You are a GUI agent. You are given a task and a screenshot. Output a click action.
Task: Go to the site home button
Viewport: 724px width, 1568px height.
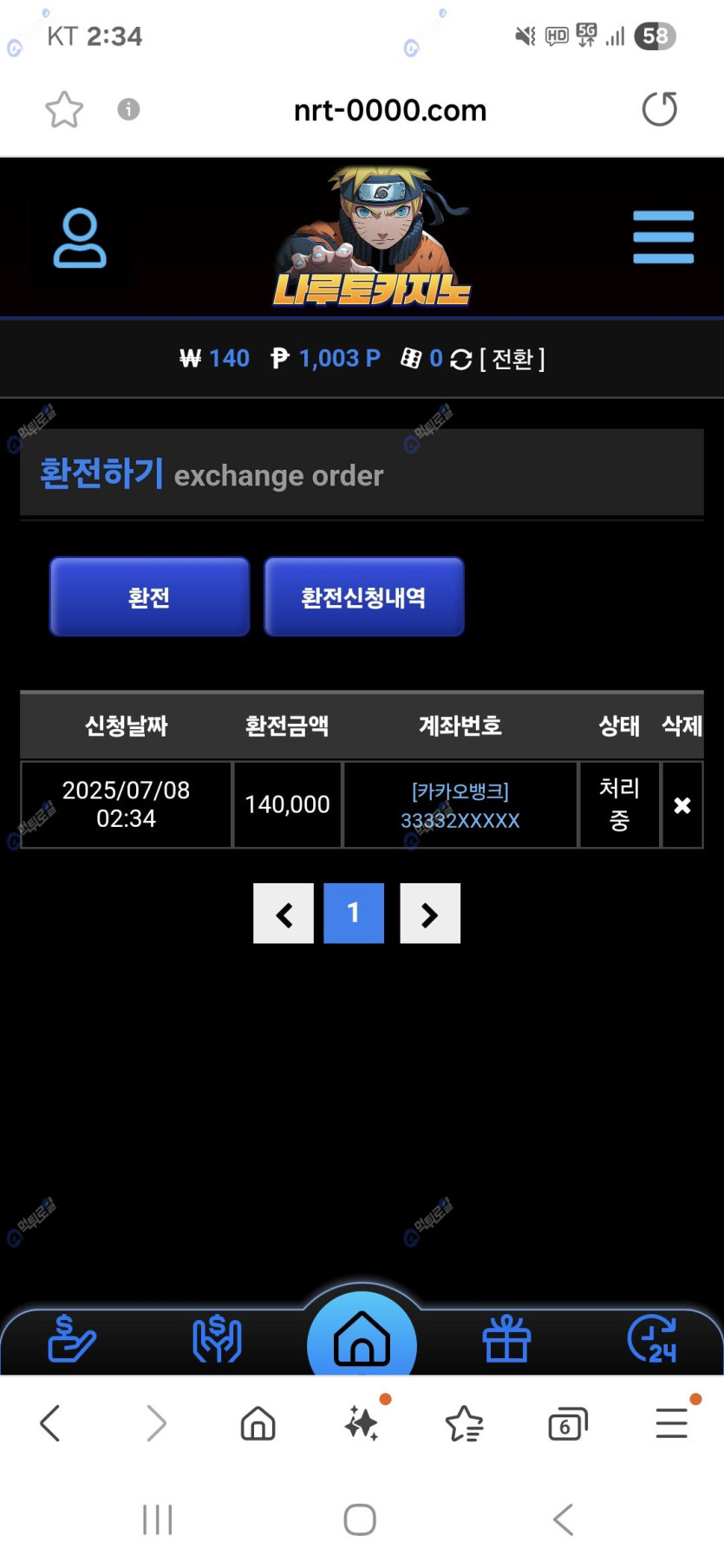(362, 1339)
